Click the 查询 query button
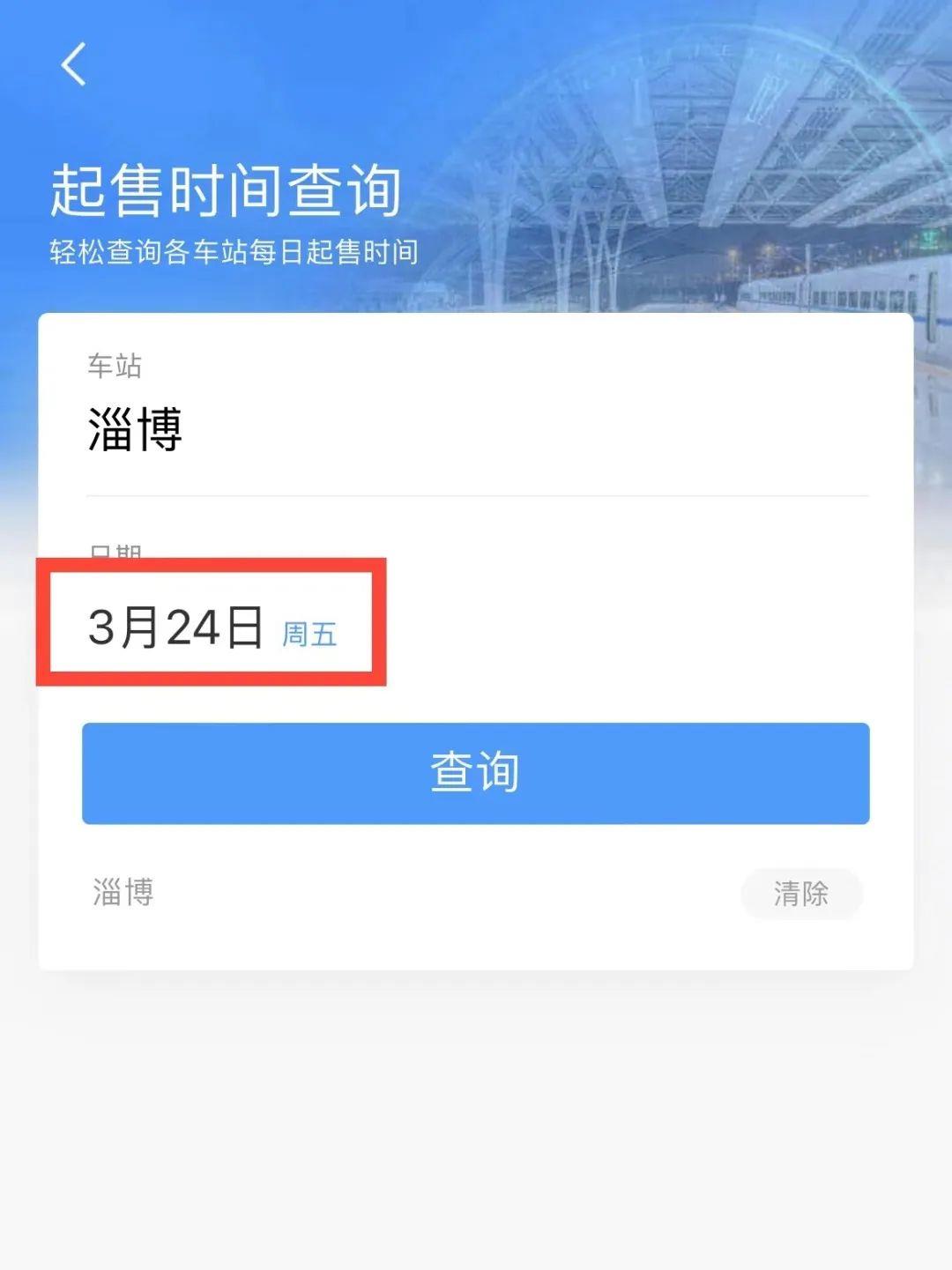Viewport: 952px width, 1270px height. coord(474,773)
